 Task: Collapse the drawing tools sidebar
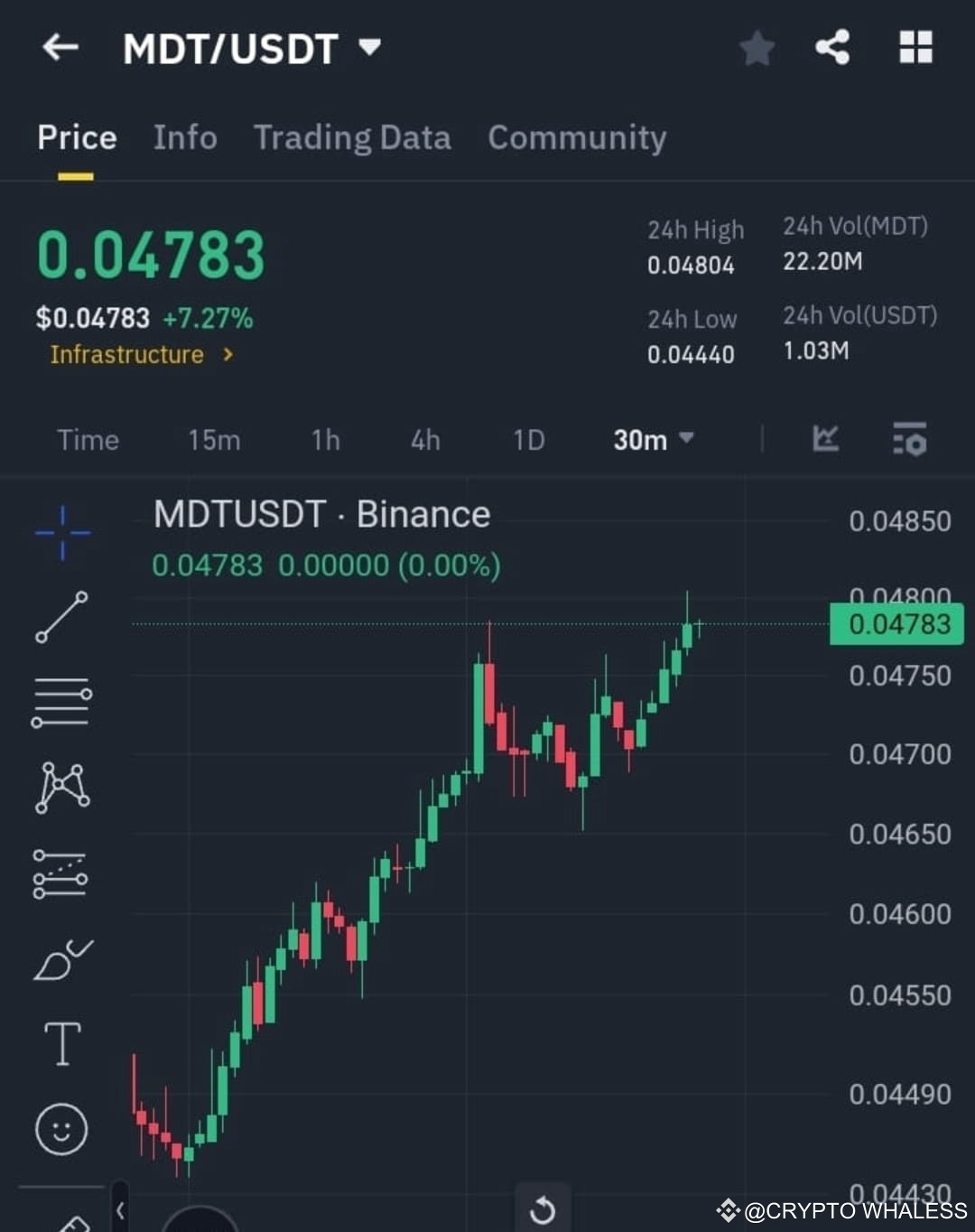pos(122,1208)
